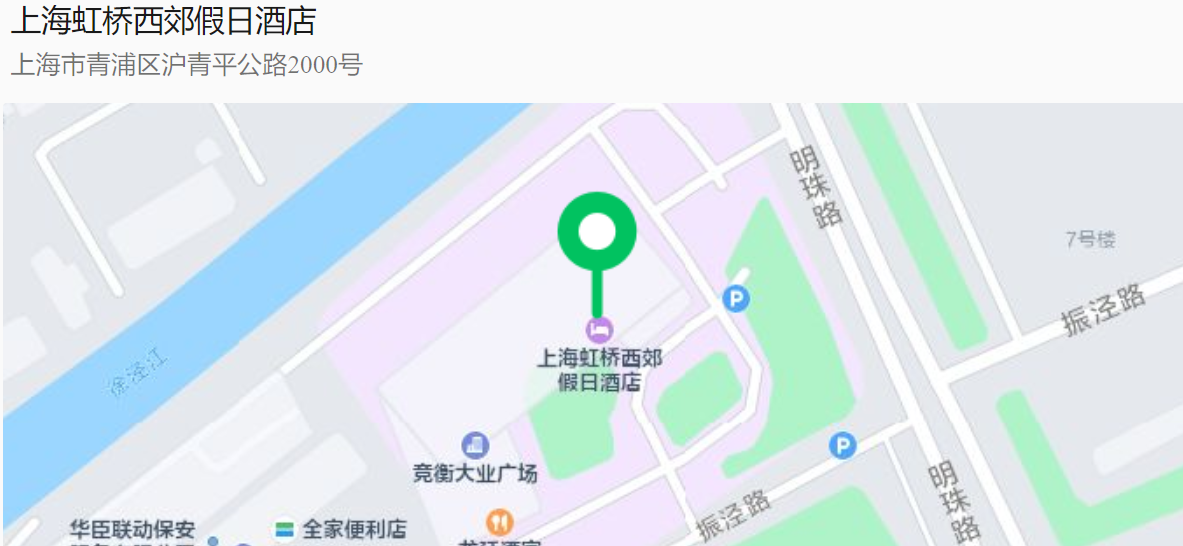This screenshot has height=546, width=1183.
Task: Select the parking marker near 明珠路 label
Action: pos(736,298)
